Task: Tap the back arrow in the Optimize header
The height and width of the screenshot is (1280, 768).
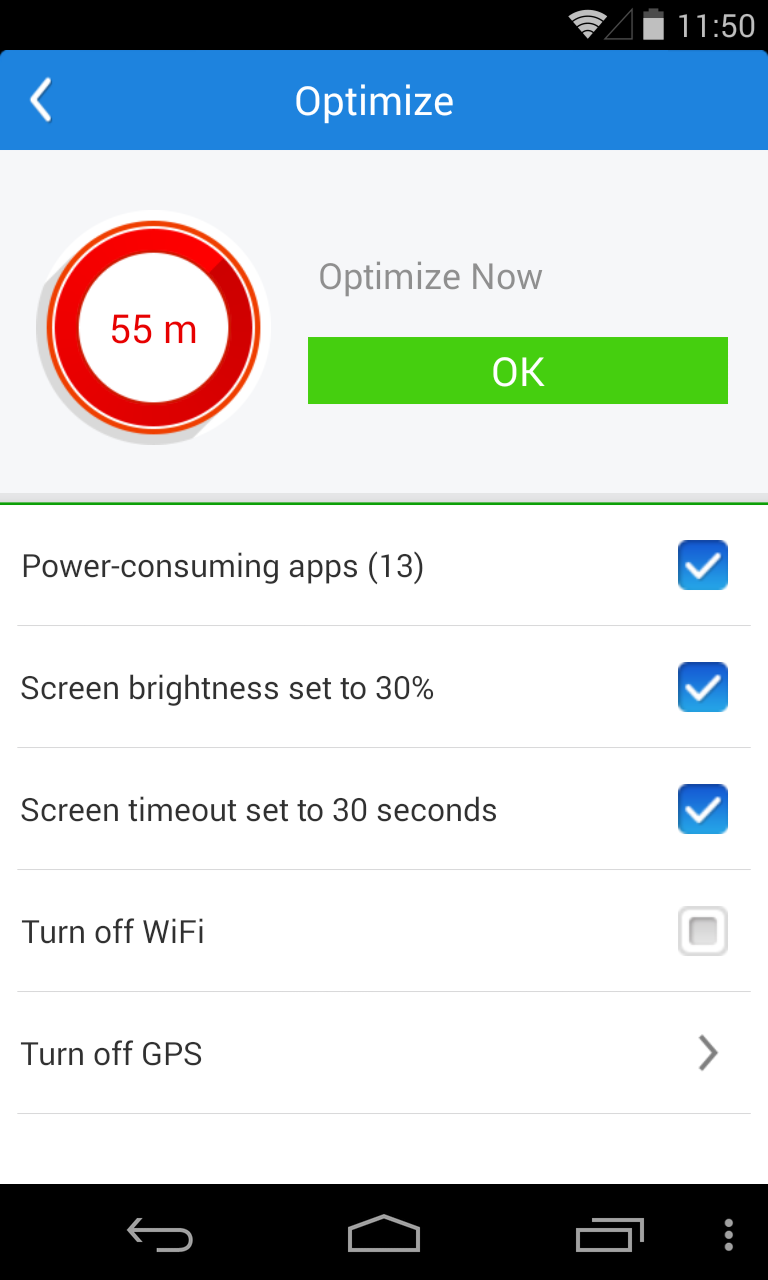Action: click(x=40, y=100)
